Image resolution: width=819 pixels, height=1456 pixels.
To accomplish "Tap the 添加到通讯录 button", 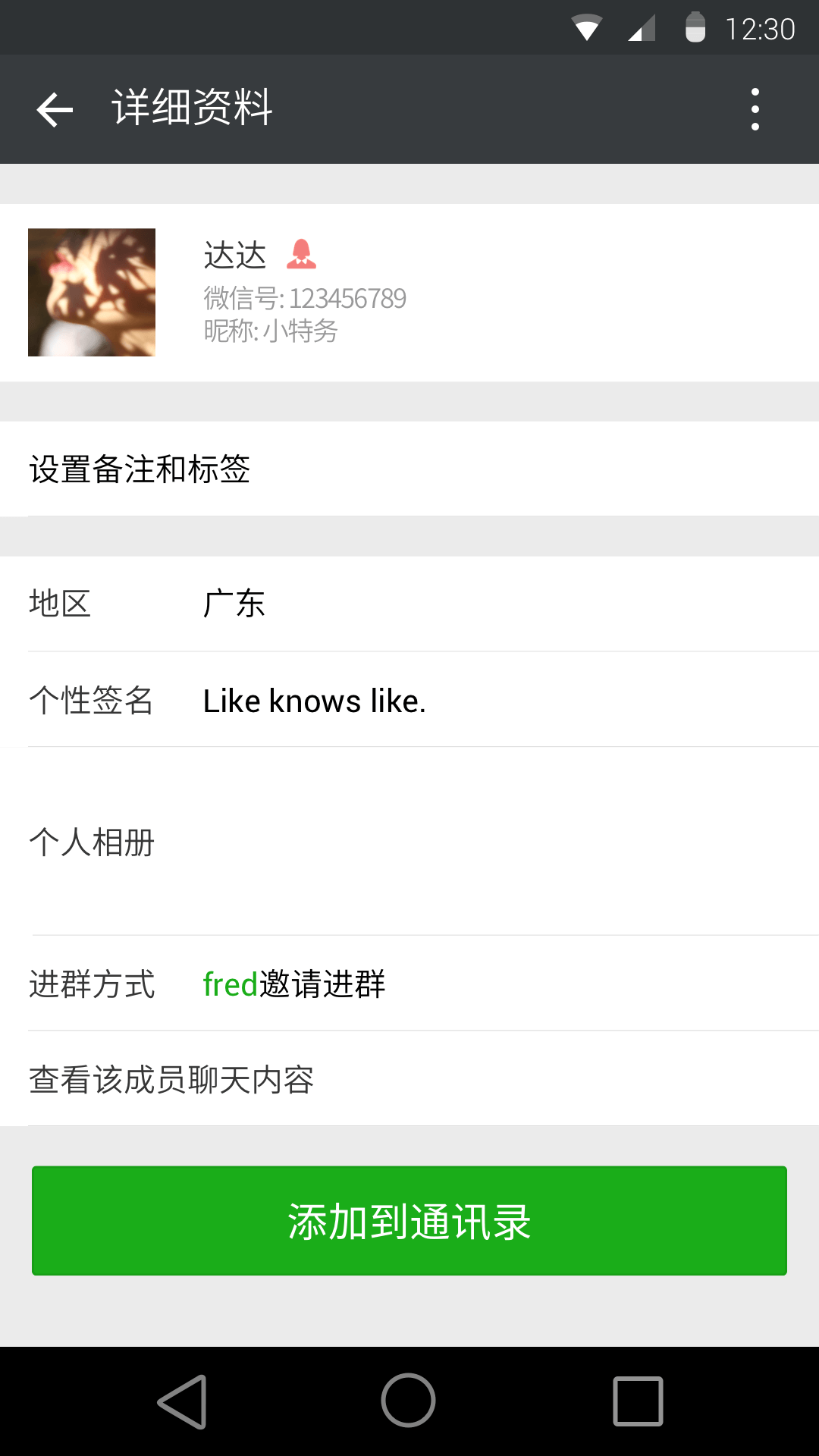I will 409,1221.
